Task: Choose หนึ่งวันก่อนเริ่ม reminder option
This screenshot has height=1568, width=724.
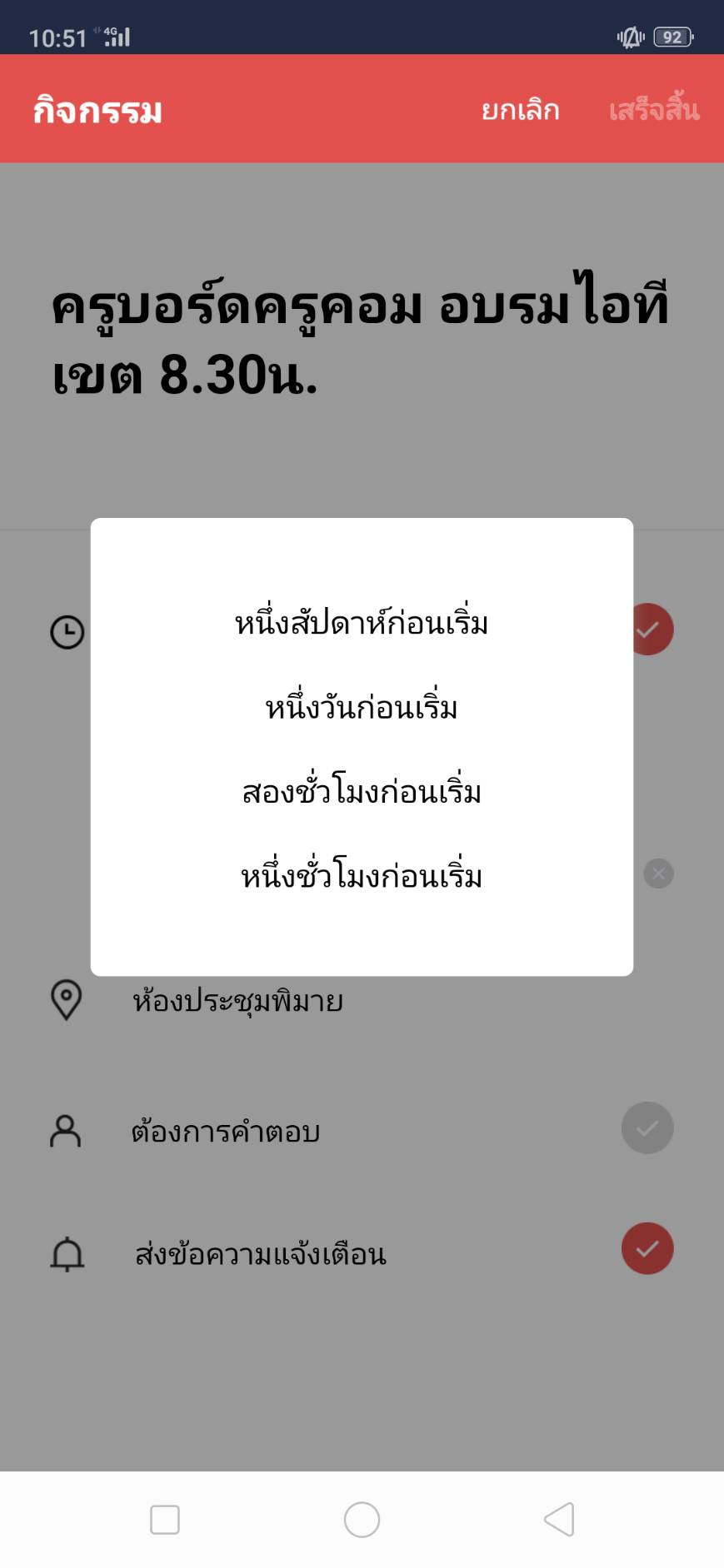Action: click(x=362, y=706)
